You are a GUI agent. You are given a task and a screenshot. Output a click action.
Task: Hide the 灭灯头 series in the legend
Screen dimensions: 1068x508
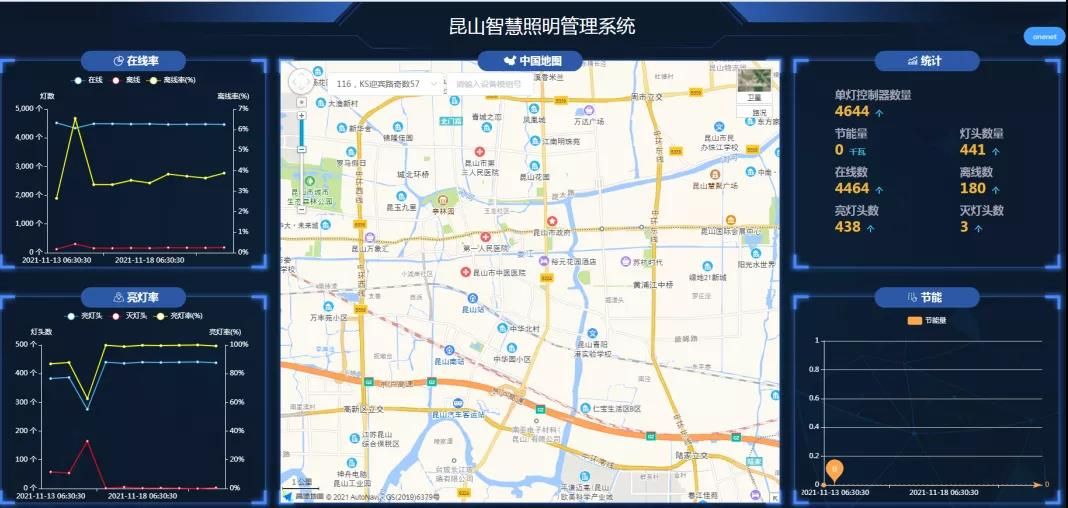tap(129, 316)
